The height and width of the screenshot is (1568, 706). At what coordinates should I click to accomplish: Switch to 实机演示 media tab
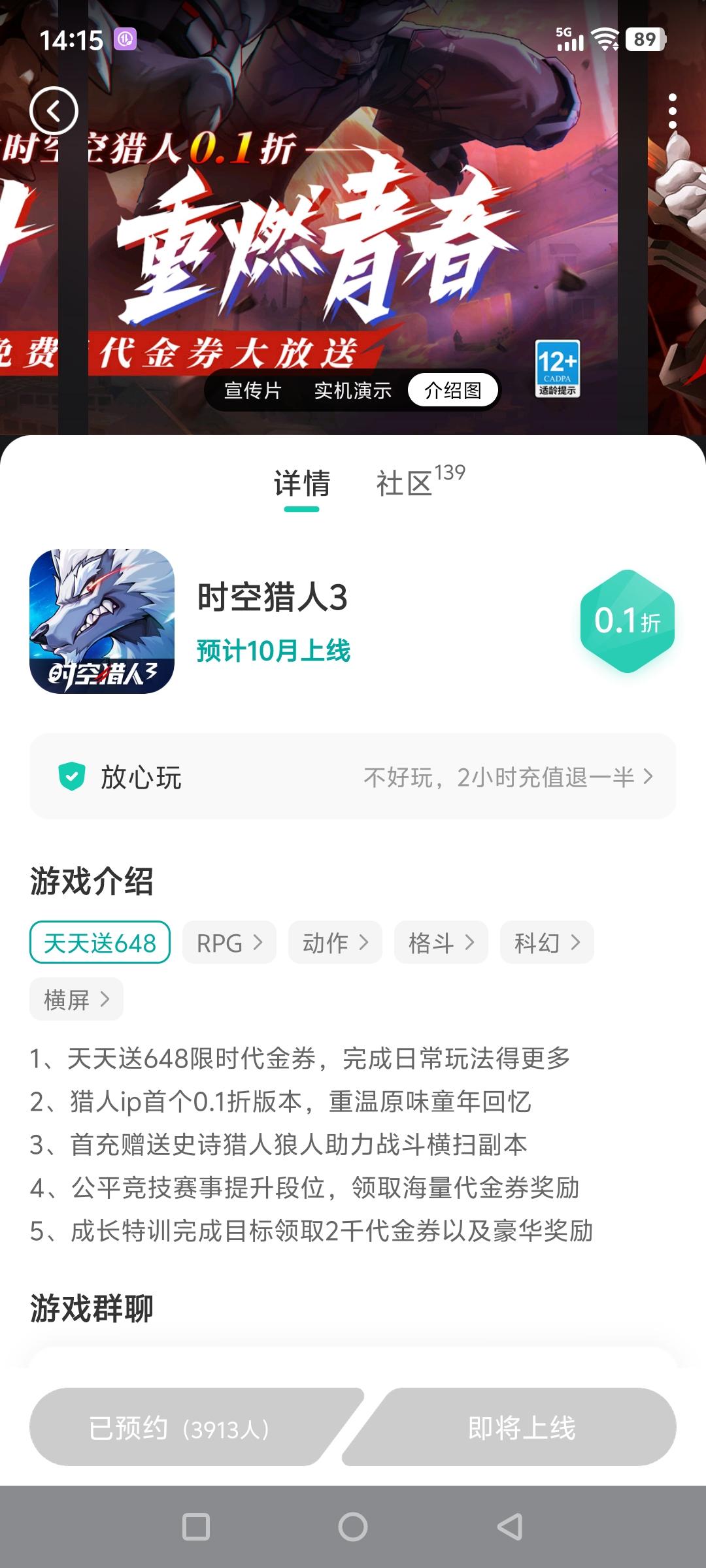click(x=352, y=391)
